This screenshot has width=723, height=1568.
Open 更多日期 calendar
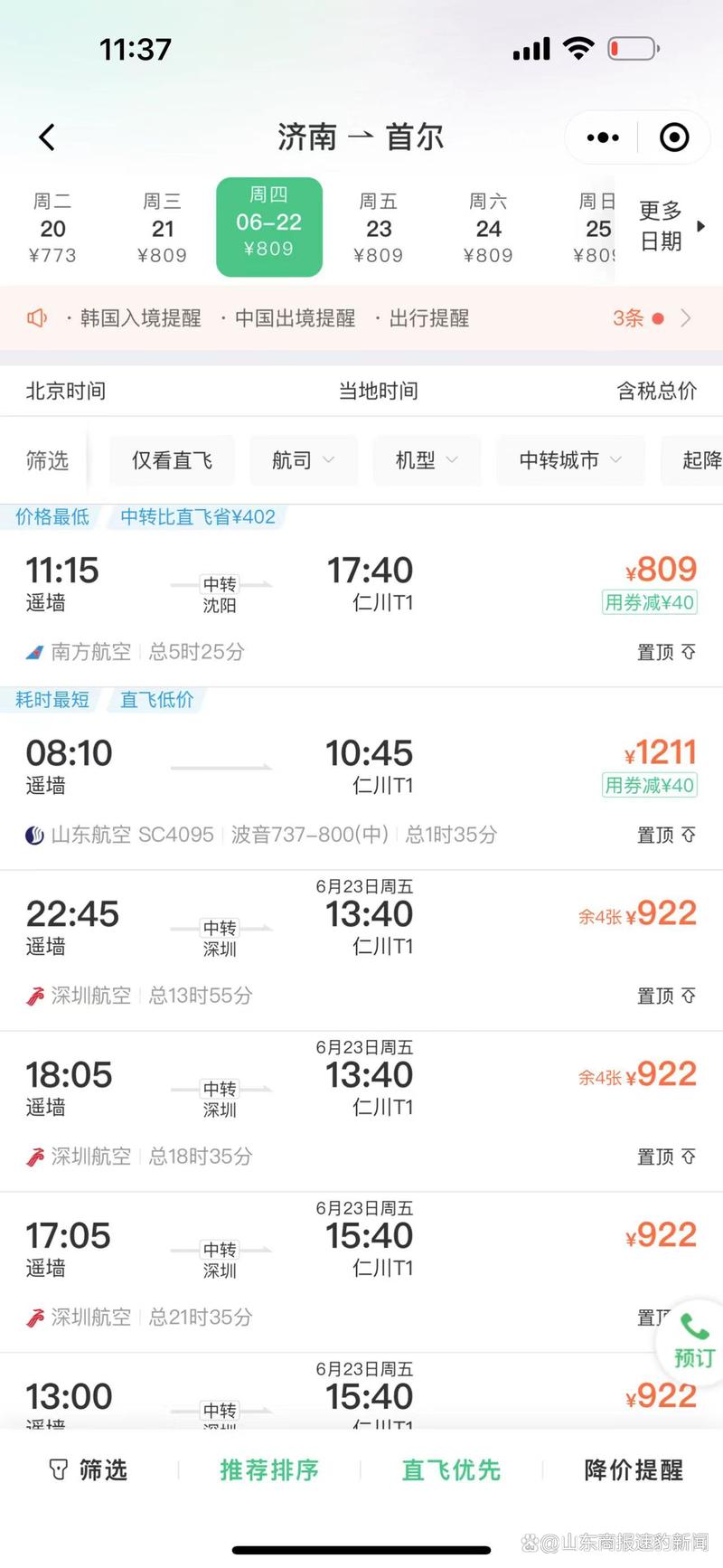[671, 226]
